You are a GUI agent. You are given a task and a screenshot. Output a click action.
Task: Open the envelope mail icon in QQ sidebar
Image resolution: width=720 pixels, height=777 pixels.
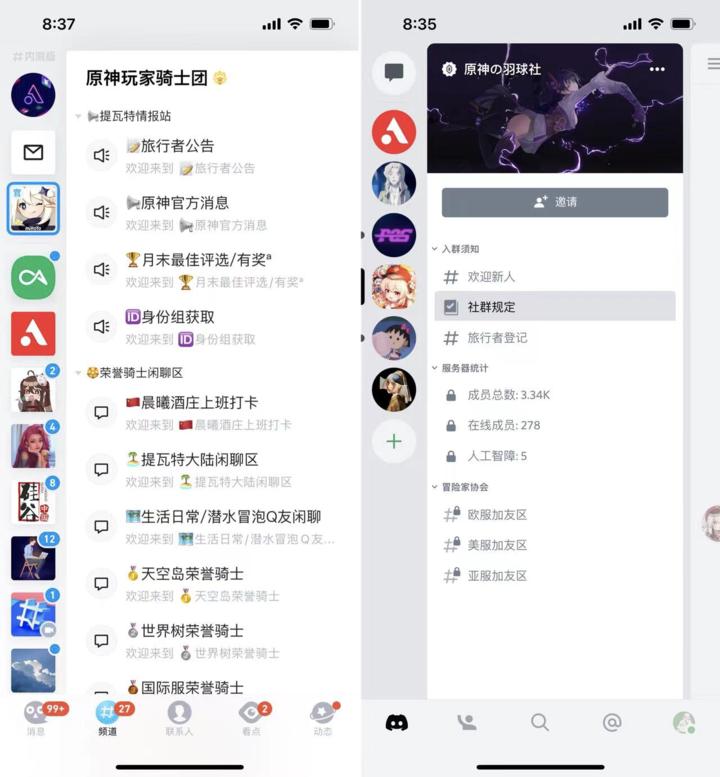[33, 154]
